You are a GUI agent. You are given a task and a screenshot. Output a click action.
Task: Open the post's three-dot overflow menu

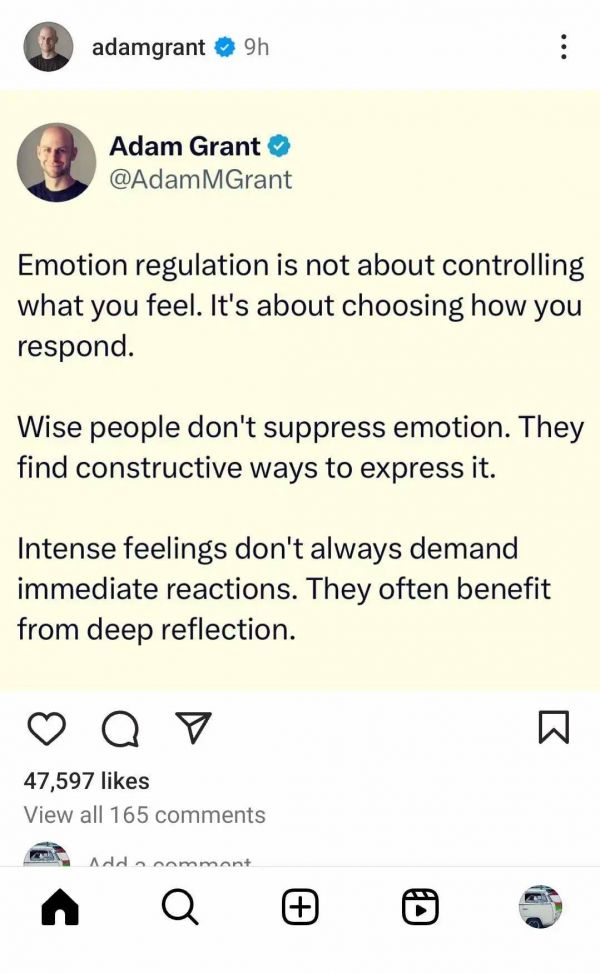click(564, 46)
